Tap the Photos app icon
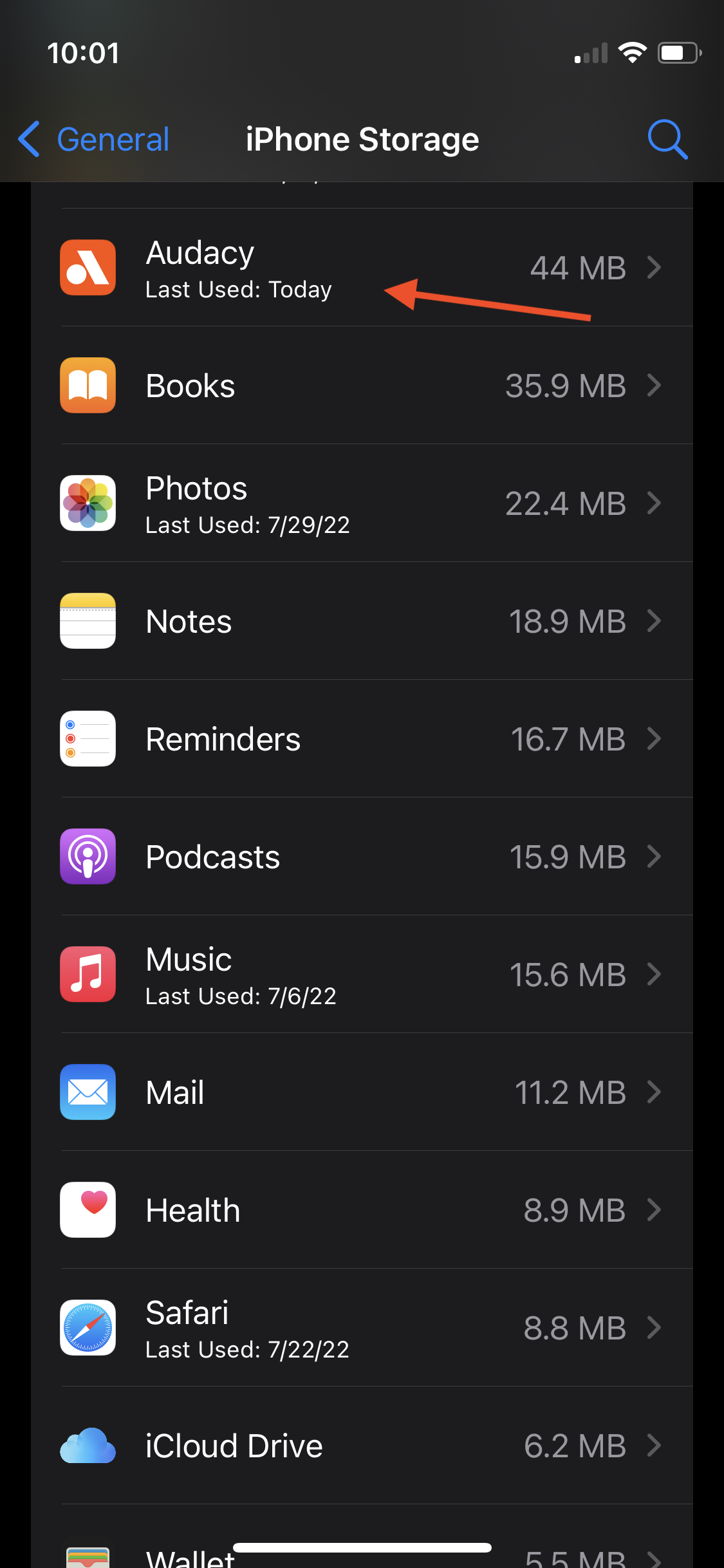The image size is (724, 1568). (88, 503)
